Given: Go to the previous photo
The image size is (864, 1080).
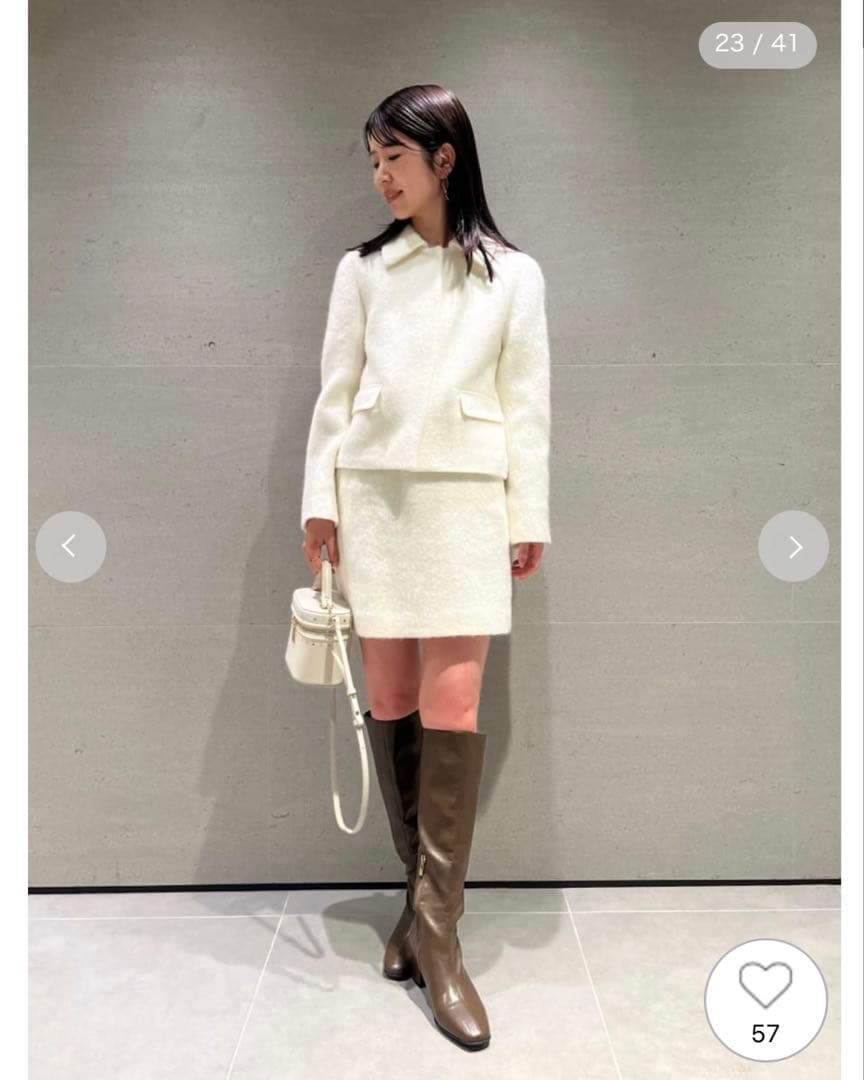Looking at the screenshot, I should (70, 546).
